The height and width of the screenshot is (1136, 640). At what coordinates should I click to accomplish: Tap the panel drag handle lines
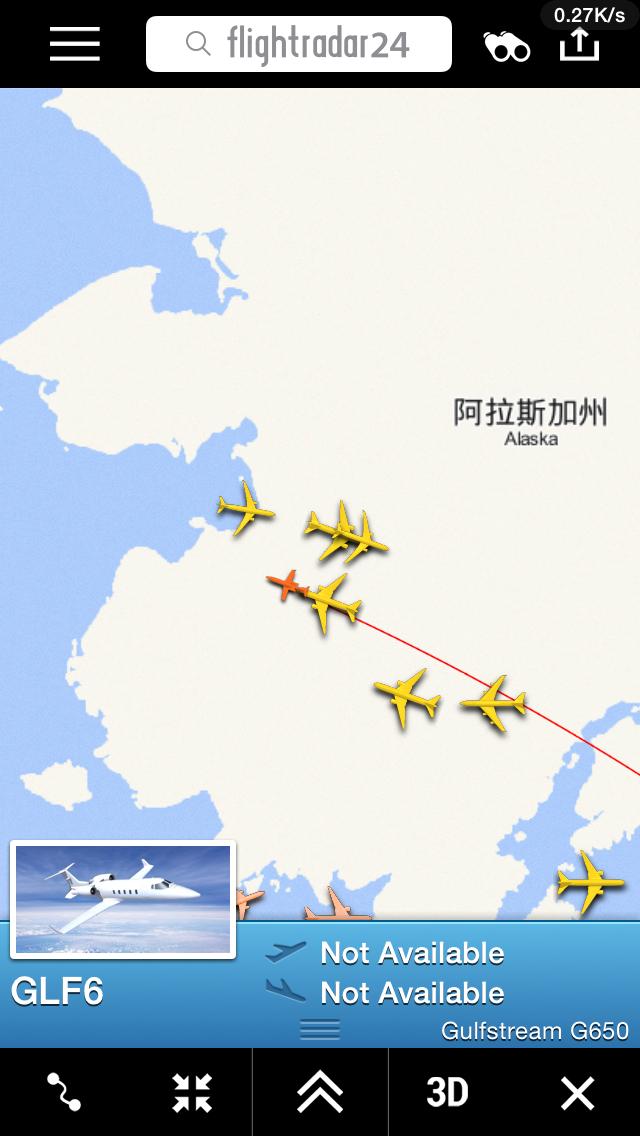coord(320,1029)
